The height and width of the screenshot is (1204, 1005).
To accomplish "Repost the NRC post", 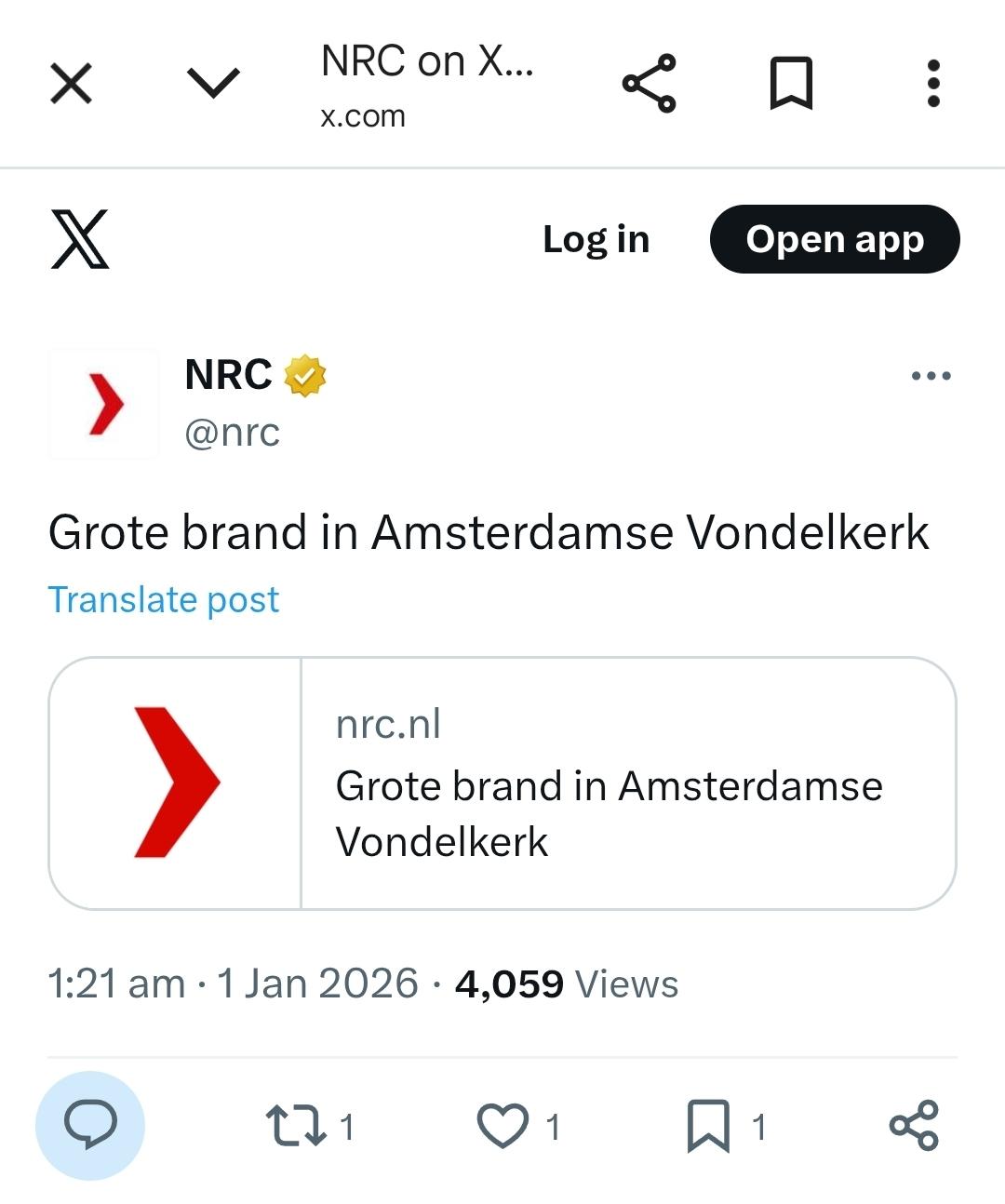I will (x=296, y=1126).
